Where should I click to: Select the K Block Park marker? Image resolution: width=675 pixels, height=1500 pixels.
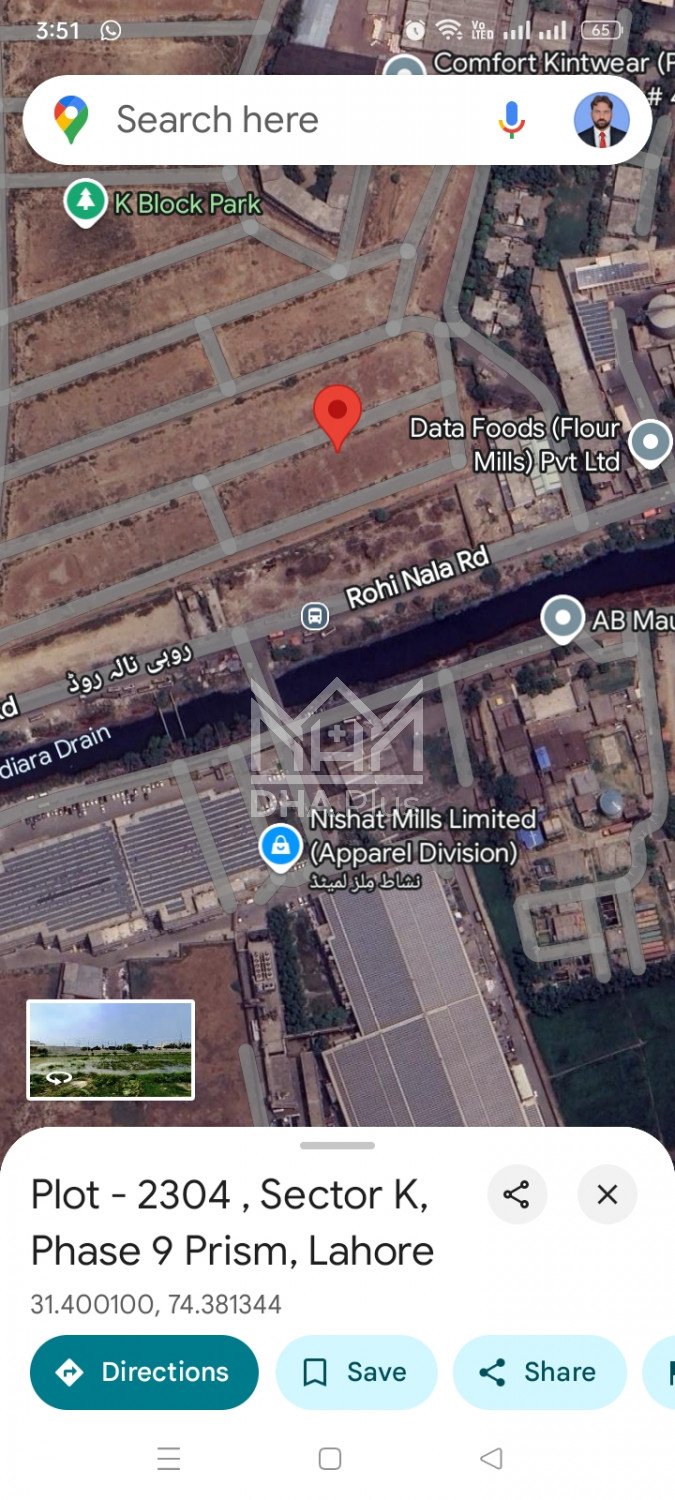click(86, 201)
